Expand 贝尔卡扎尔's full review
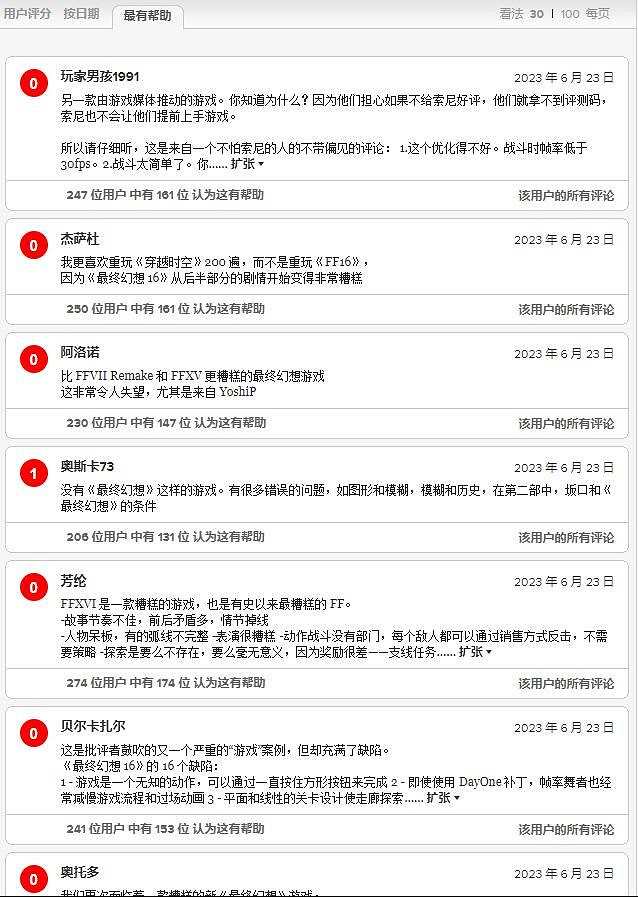Viewport: 638px width, 897px height. [x=443, y=797]
